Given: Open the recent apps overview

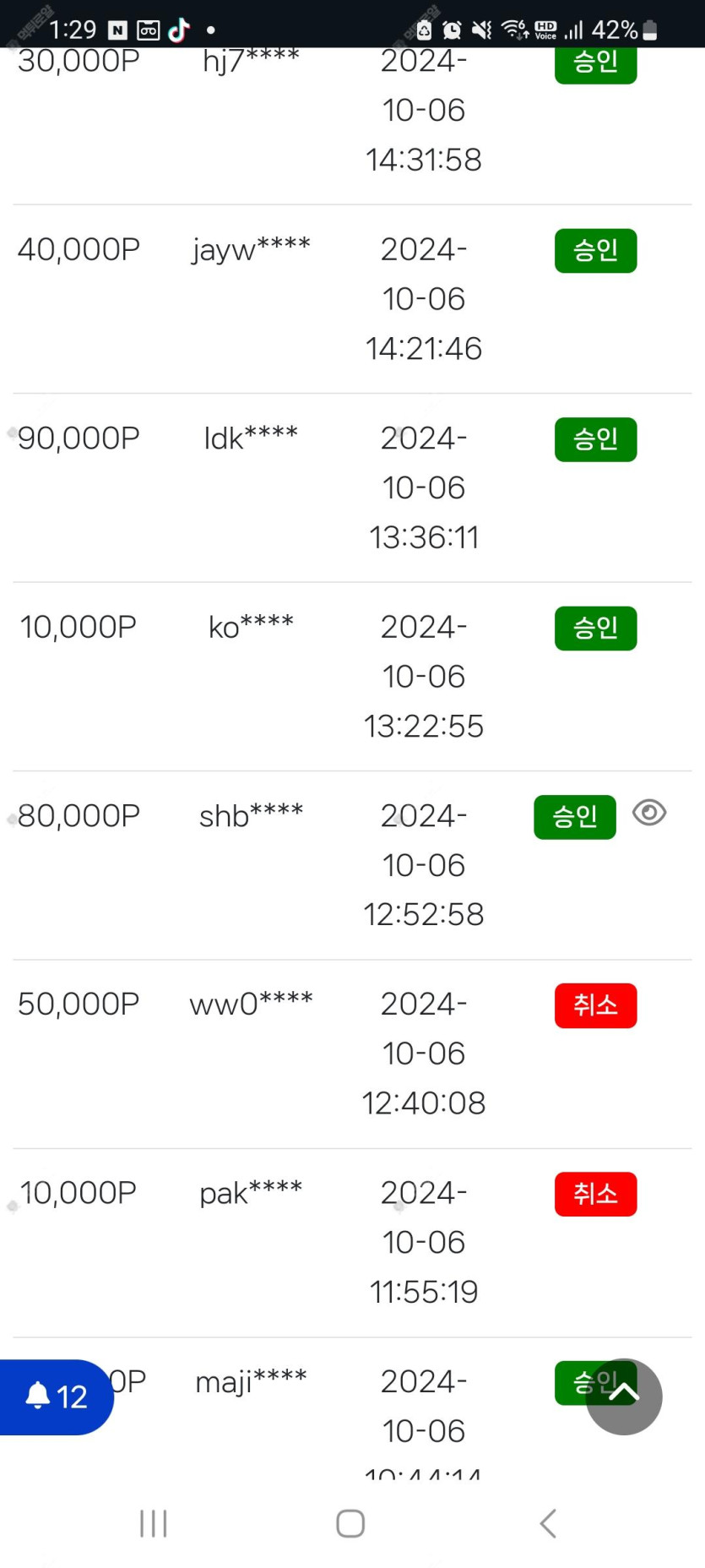Looking at the screenshot, I should 154,1523.
